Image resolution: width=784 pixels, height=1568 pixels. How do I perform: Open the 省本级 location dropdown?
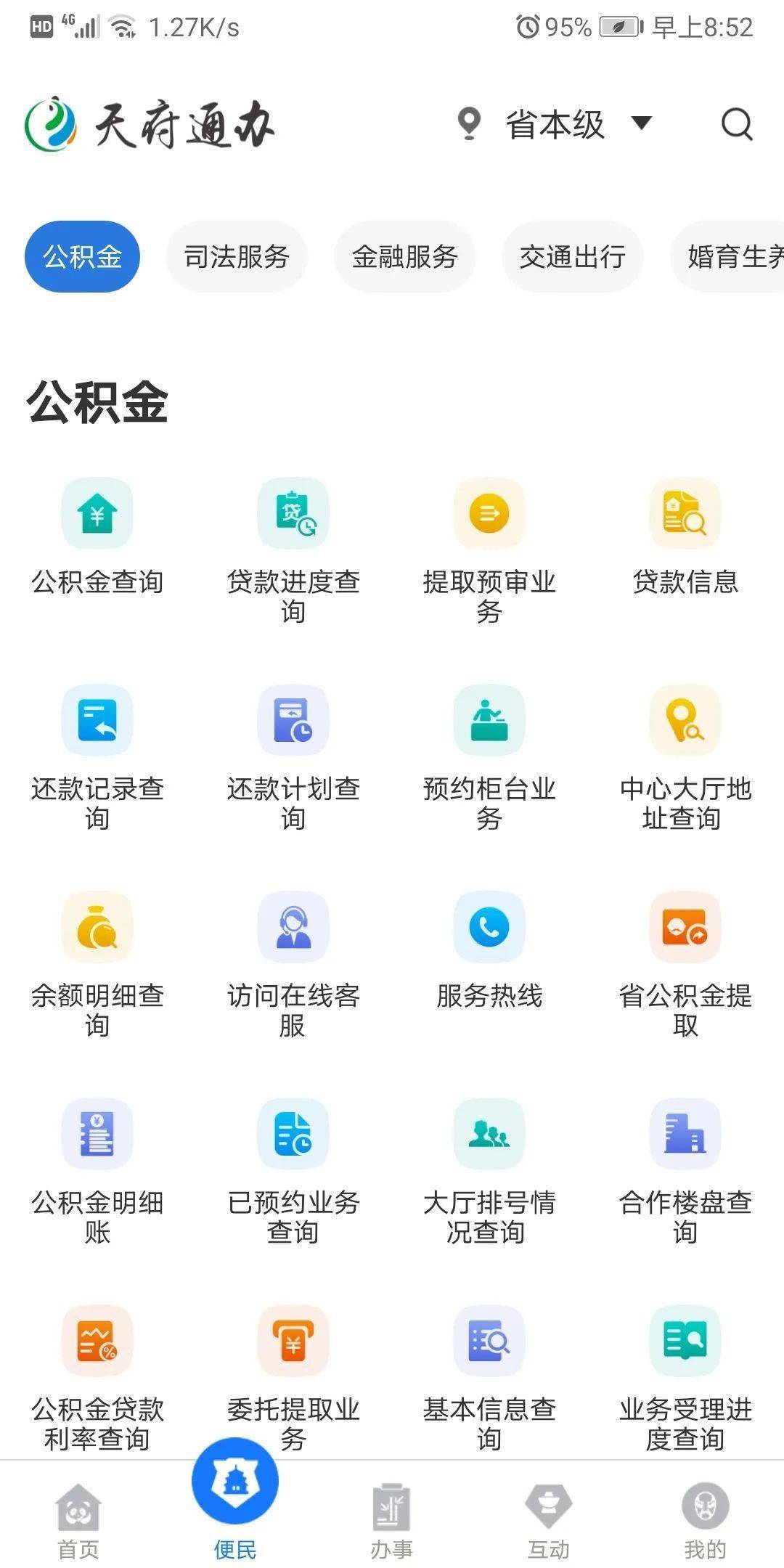click(x=555, y=124)
